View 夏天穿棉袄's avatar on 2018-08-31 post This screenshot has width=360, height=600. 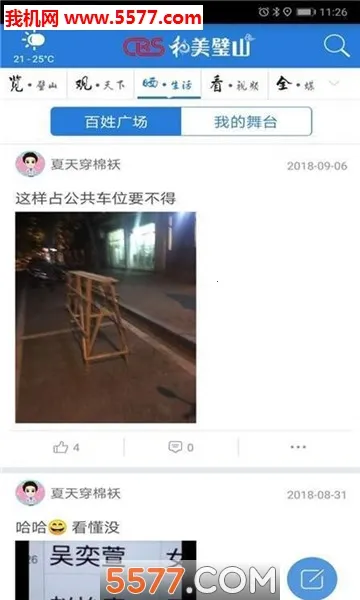pos(30,492)
